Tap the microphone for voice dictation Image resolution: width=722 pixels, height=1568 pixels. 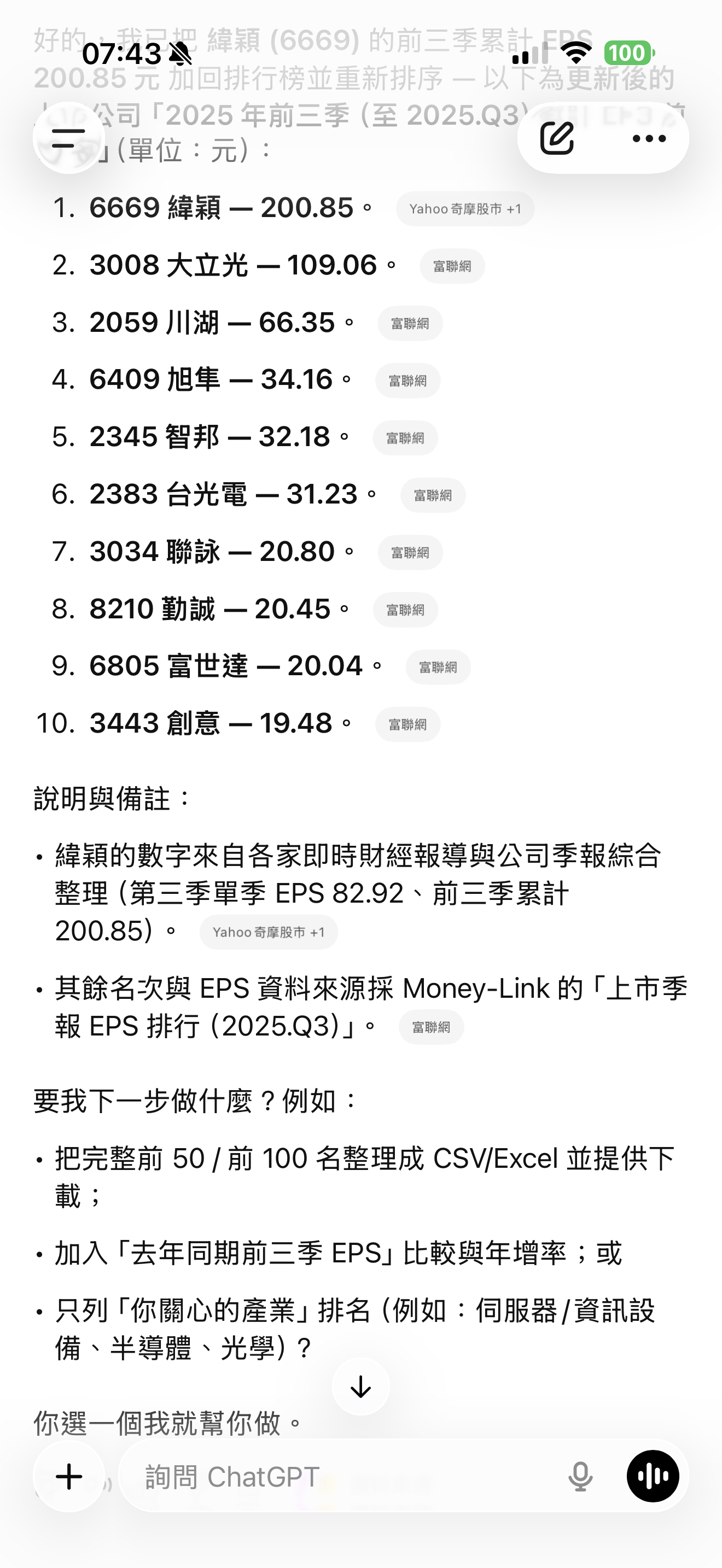[580, 1476]
